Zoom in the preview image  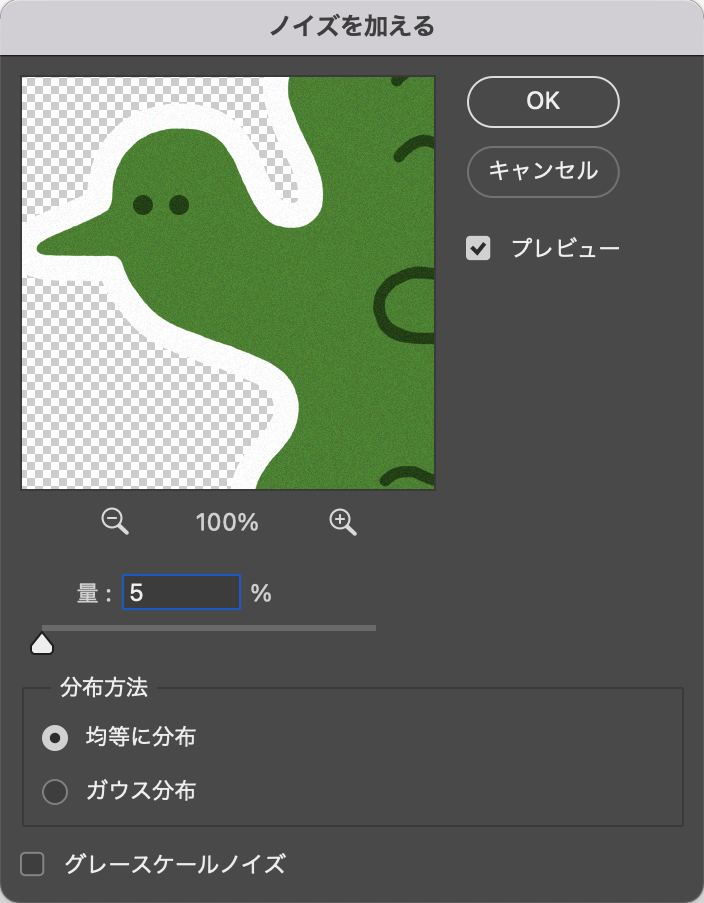343,521
